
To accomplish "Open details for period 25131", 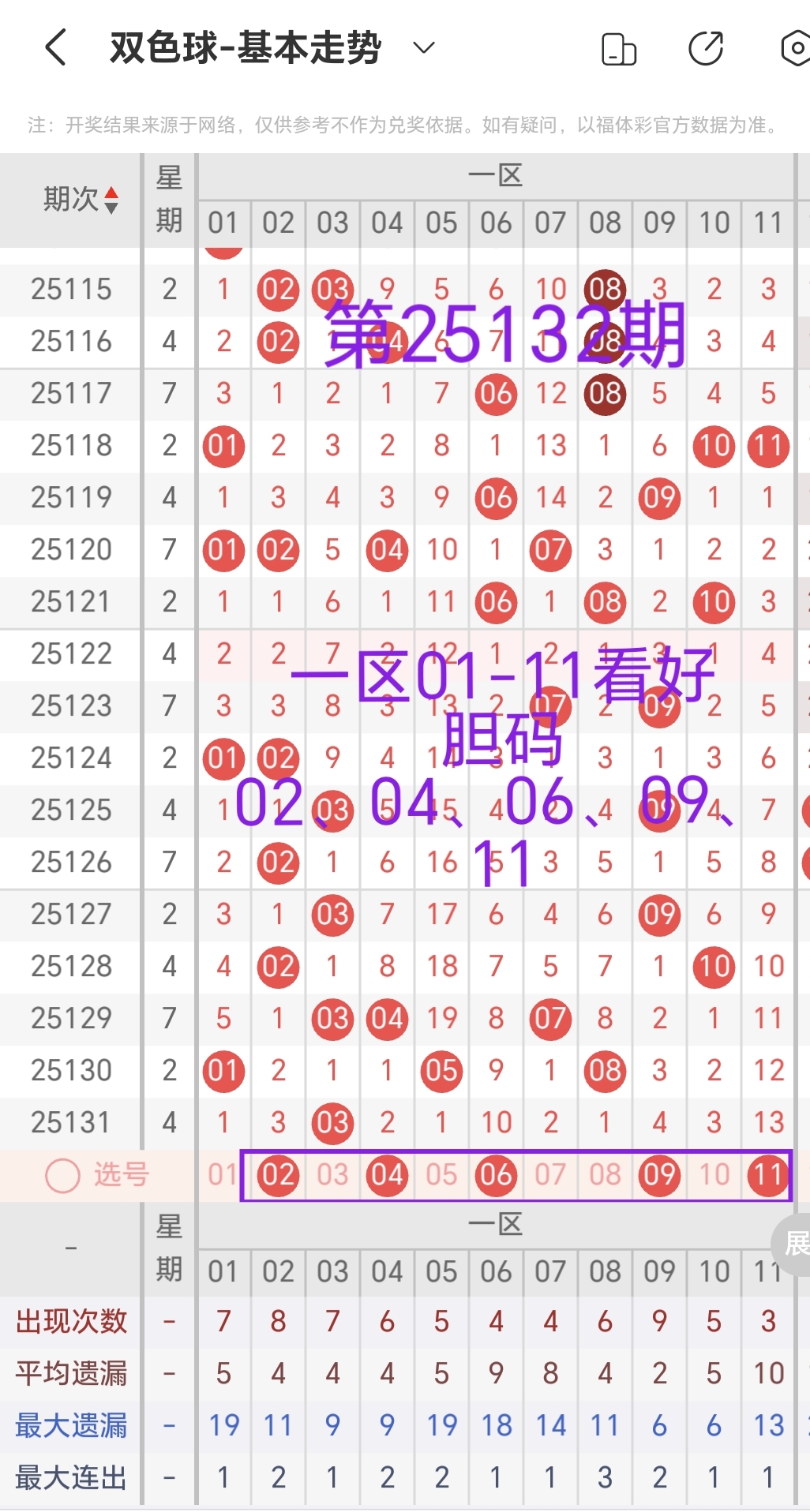I will click(x=70, y=1122).
